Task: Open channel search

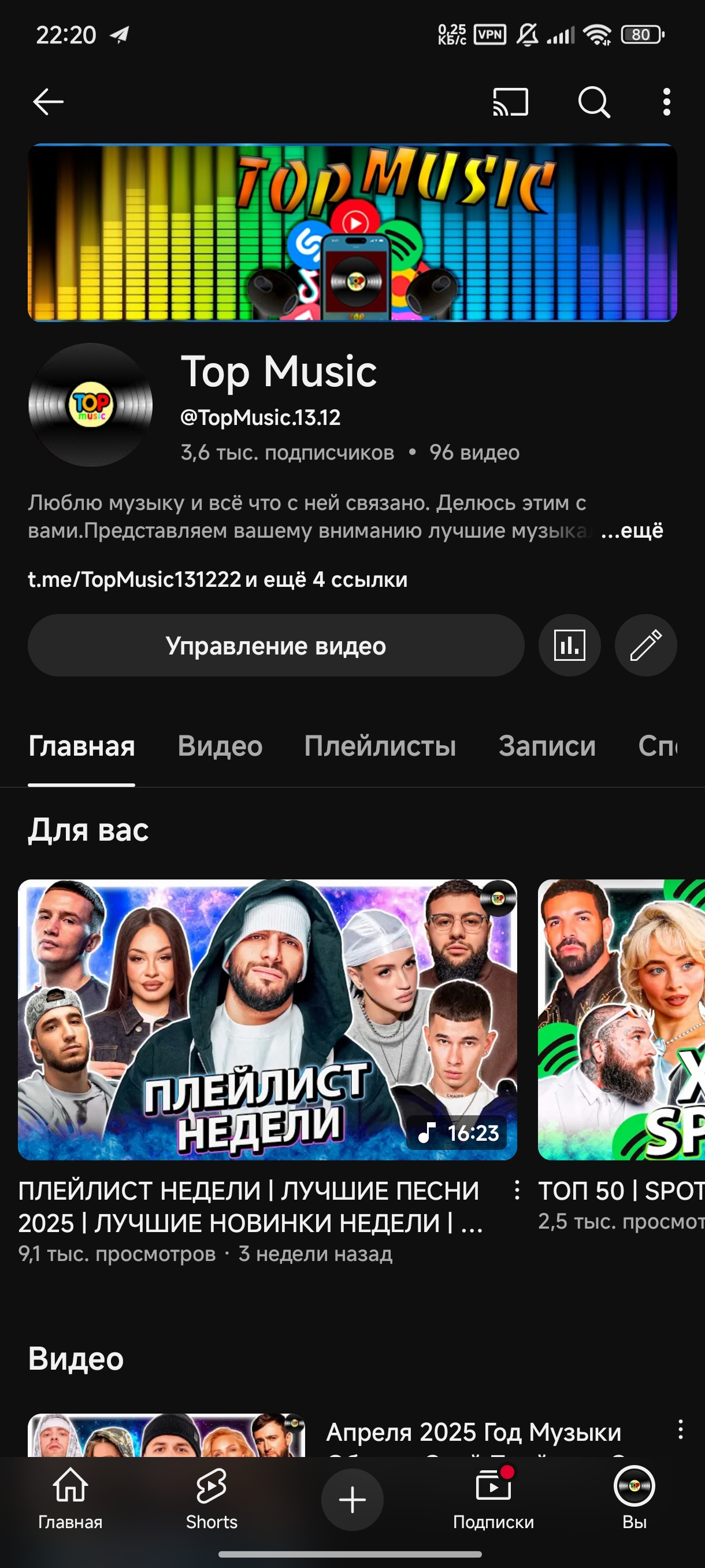Action: (593, 102)
